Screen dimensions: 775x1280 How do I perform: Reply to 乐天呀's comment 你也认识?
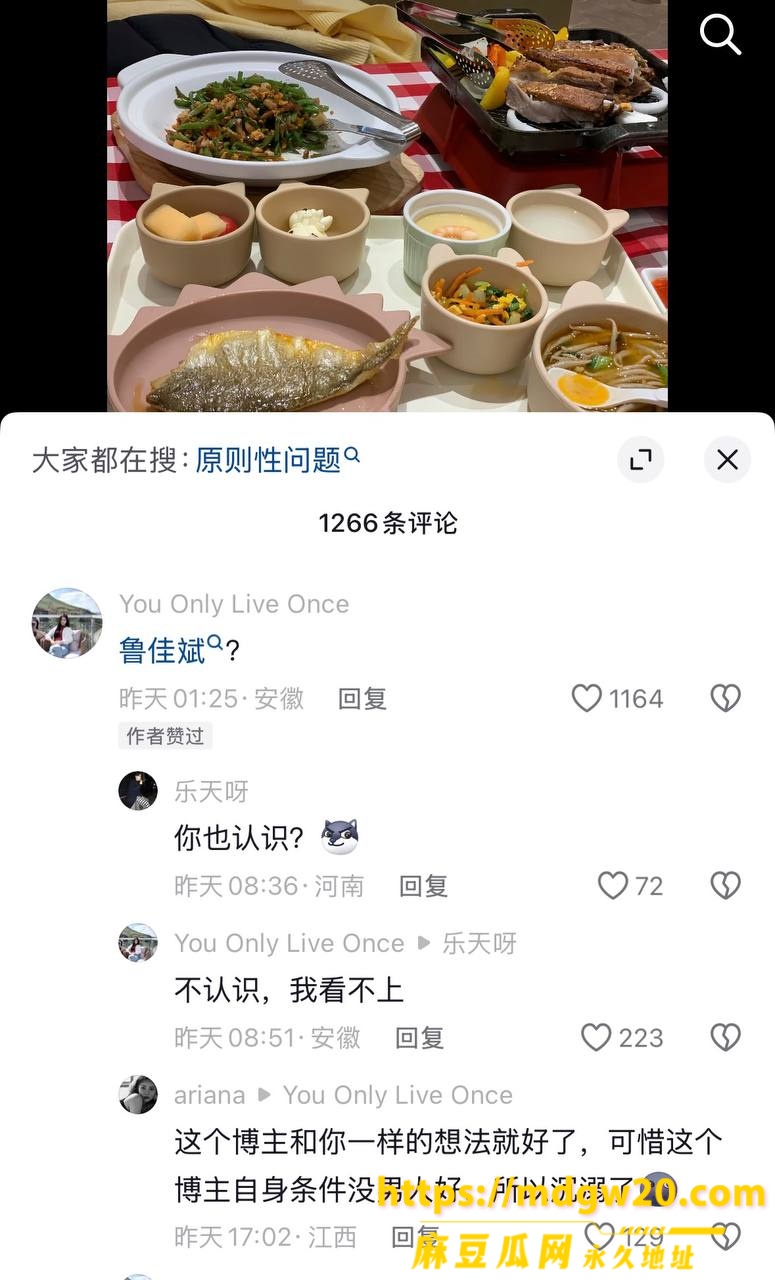[423, 886]
